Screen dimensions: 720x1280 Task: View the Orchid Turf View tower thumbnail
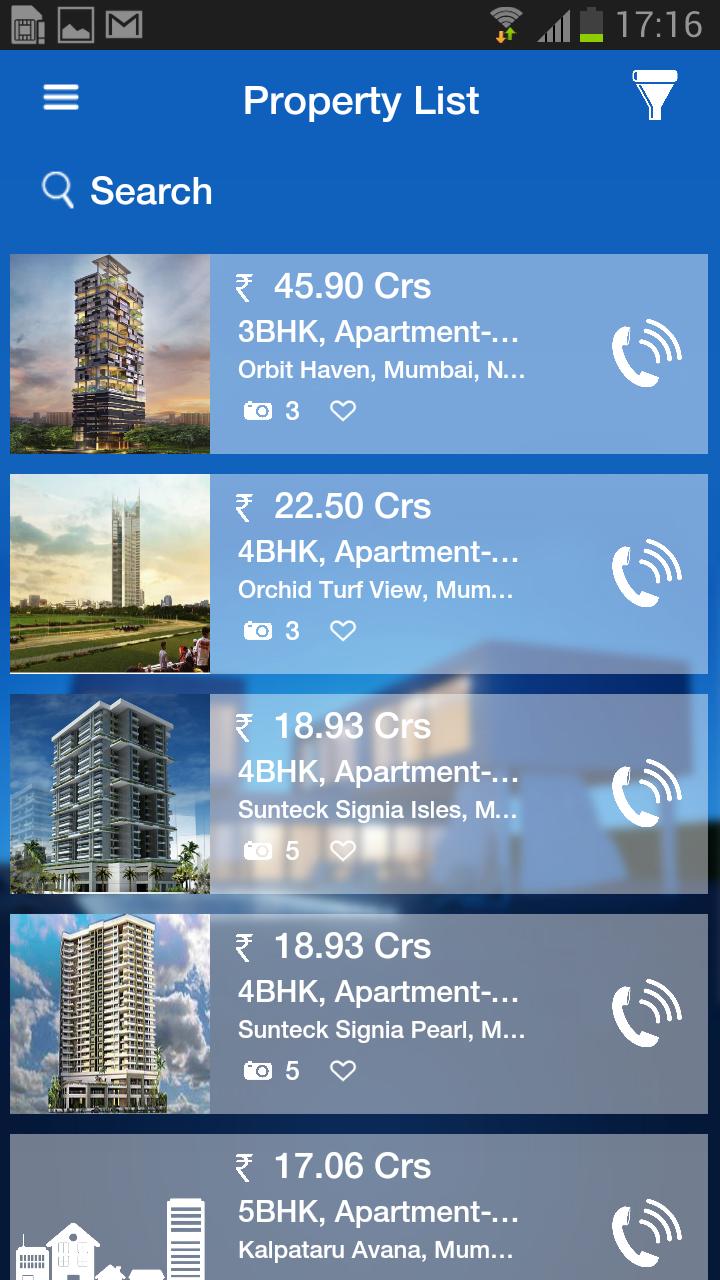point(110,573)
